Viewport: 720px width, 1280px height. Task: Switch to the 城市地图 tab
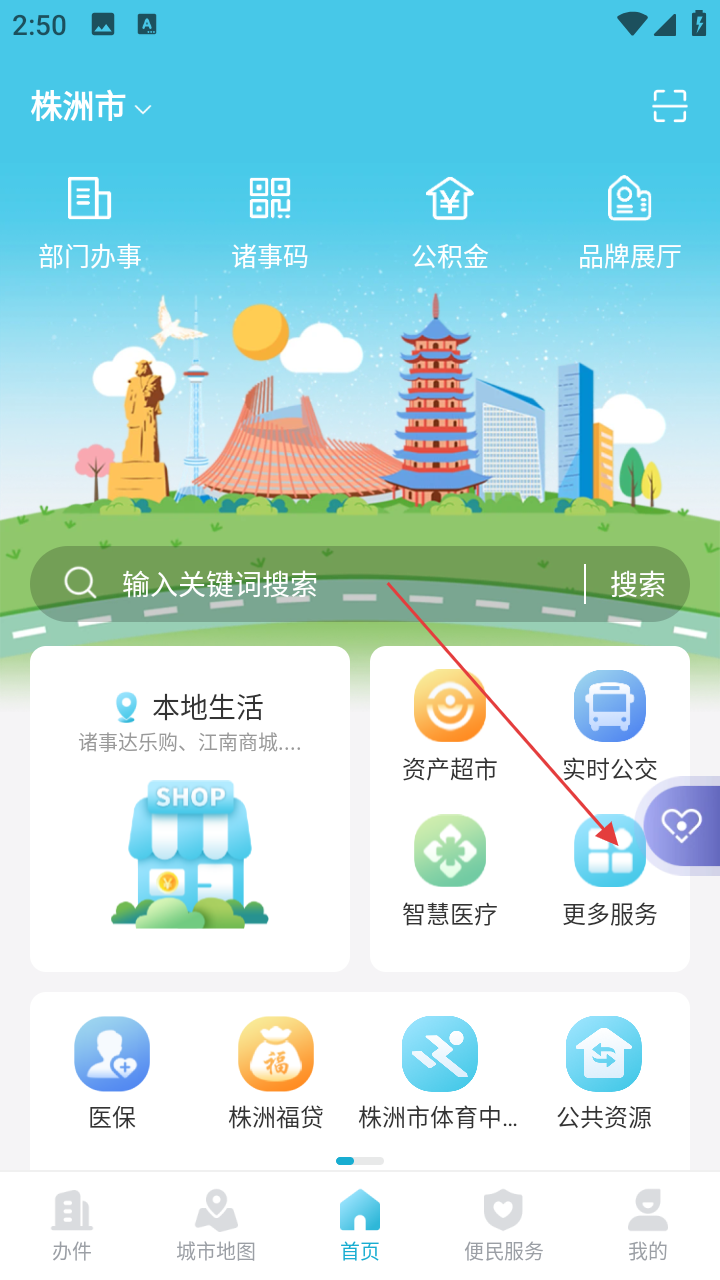coord(216,1225)
